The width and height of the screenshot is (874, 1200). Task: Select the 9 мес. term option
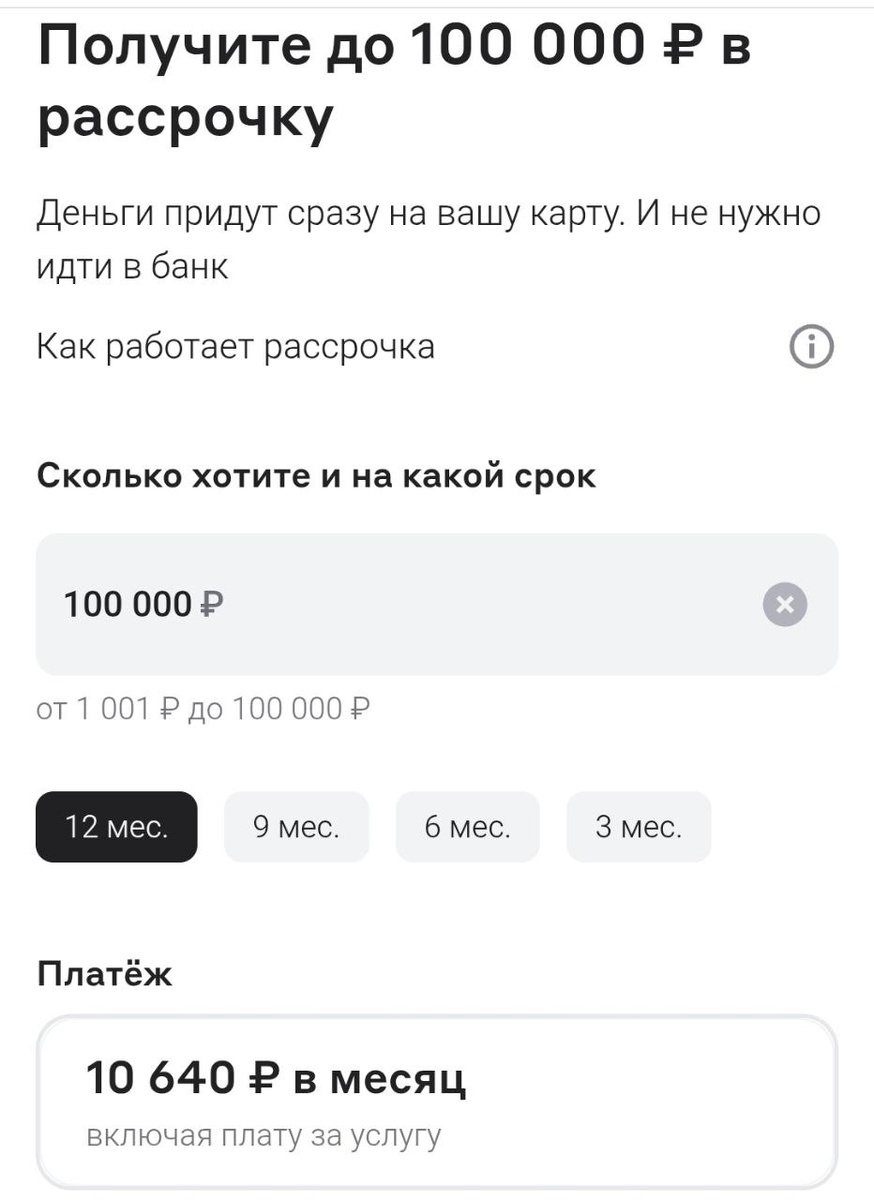click(x=296, y=826)
